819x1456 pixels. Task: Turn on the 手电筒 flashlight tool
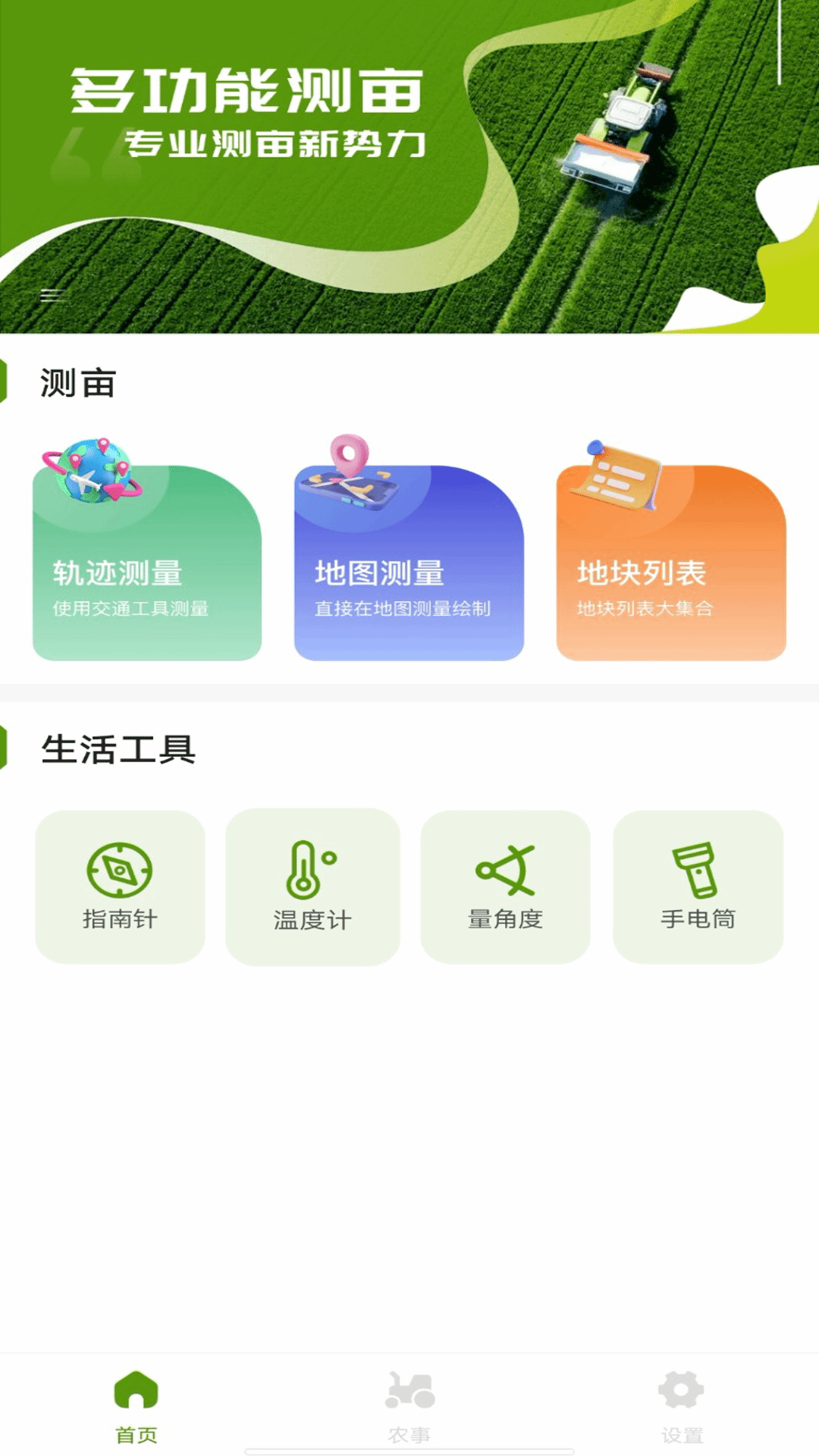(698, 886)
